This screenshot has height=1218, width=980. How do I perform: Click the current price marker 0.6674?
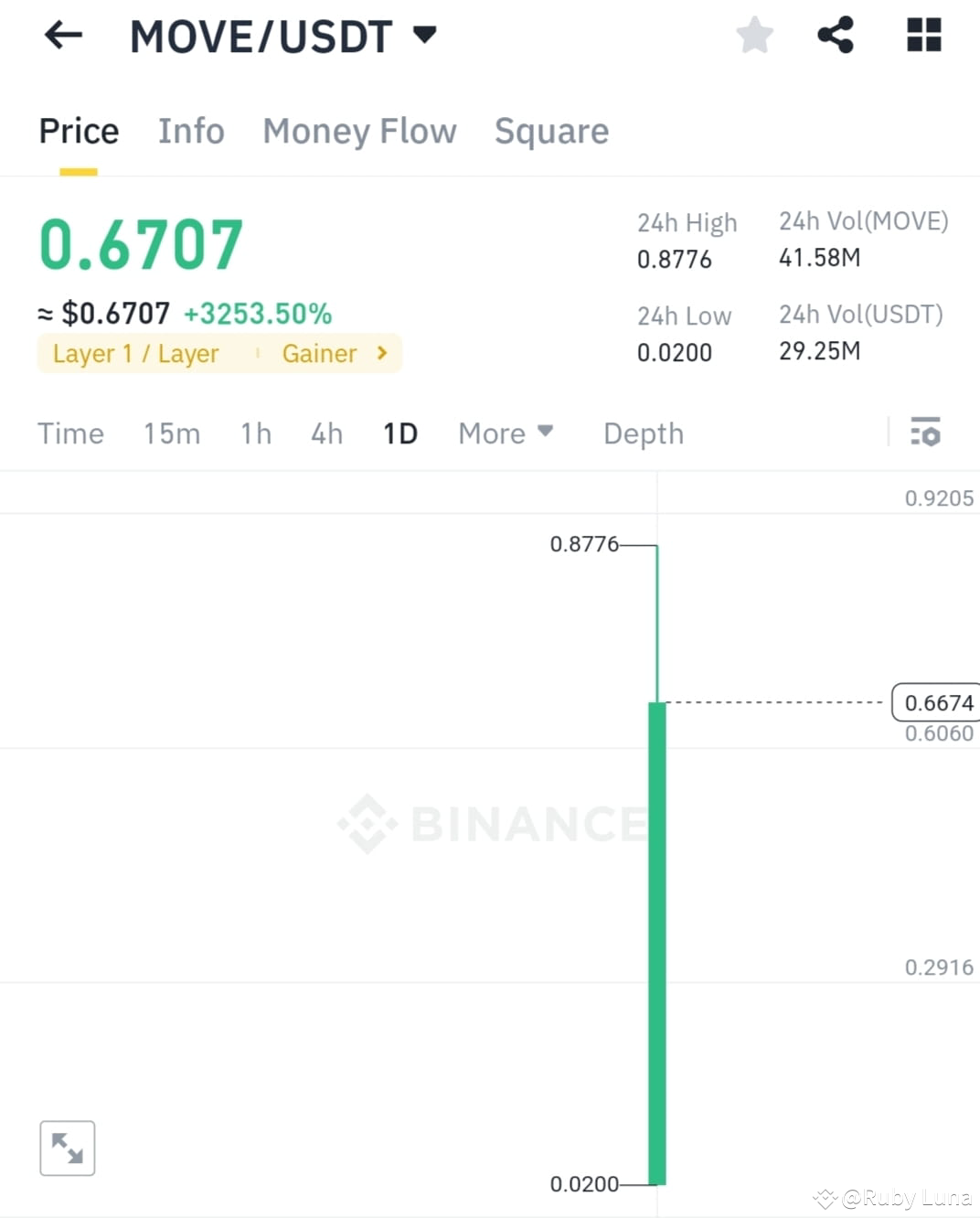click(x=938, y=702)
